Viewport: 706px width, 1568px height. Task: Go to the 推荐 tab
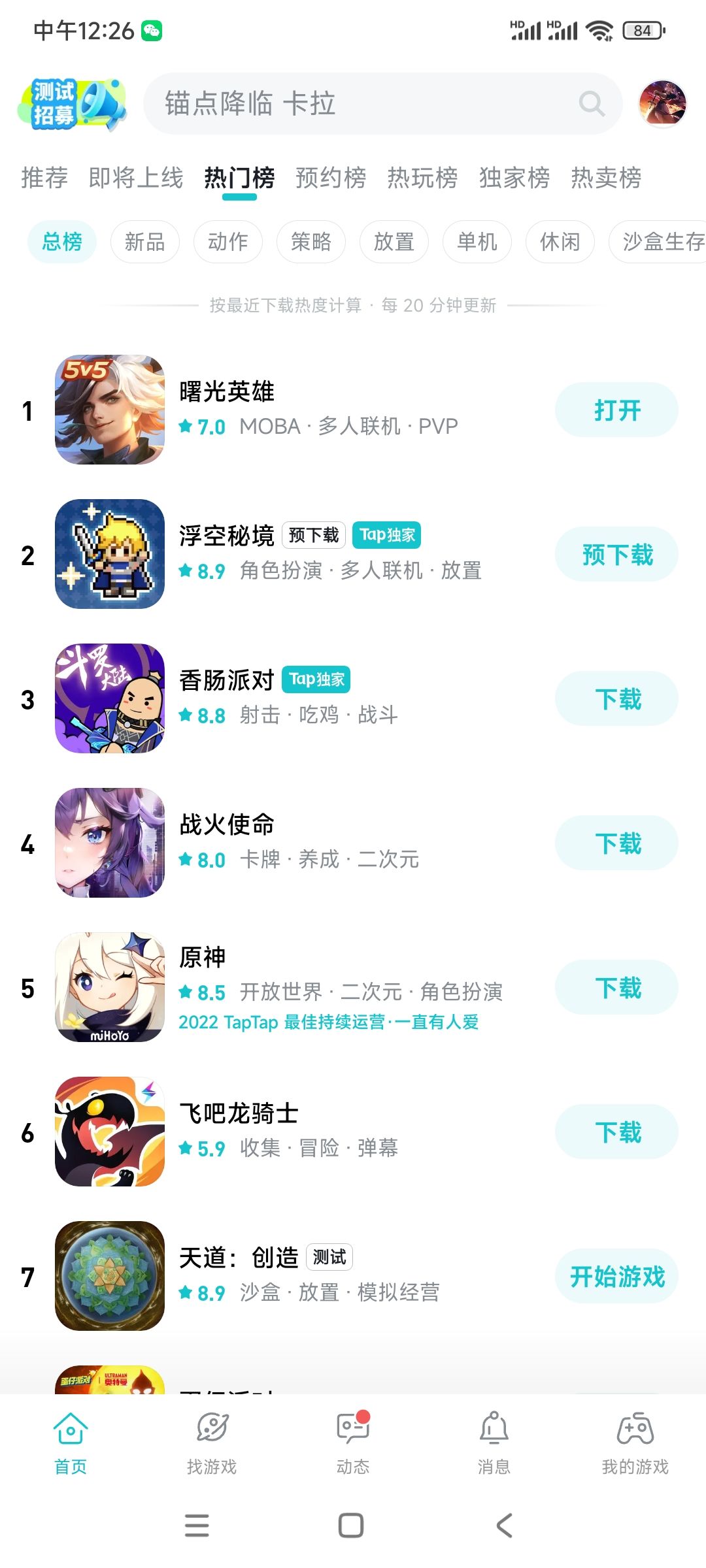click(44, 178)
